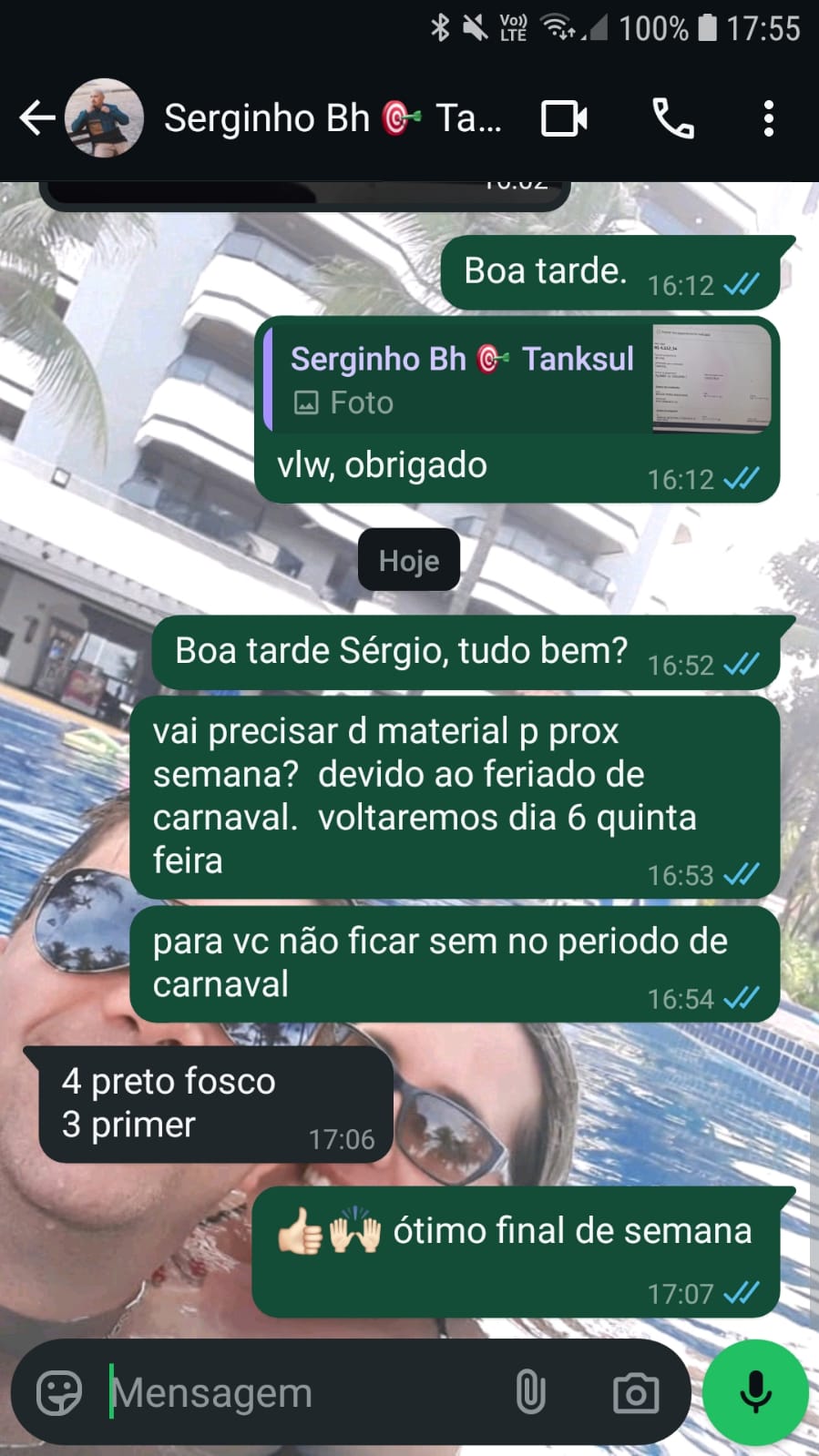Image resolution: width=819 pixels, height=1456 pixels.
Task: Focus the Mensagem text field
Action: pyautogui.click(x=301, y=1392)
